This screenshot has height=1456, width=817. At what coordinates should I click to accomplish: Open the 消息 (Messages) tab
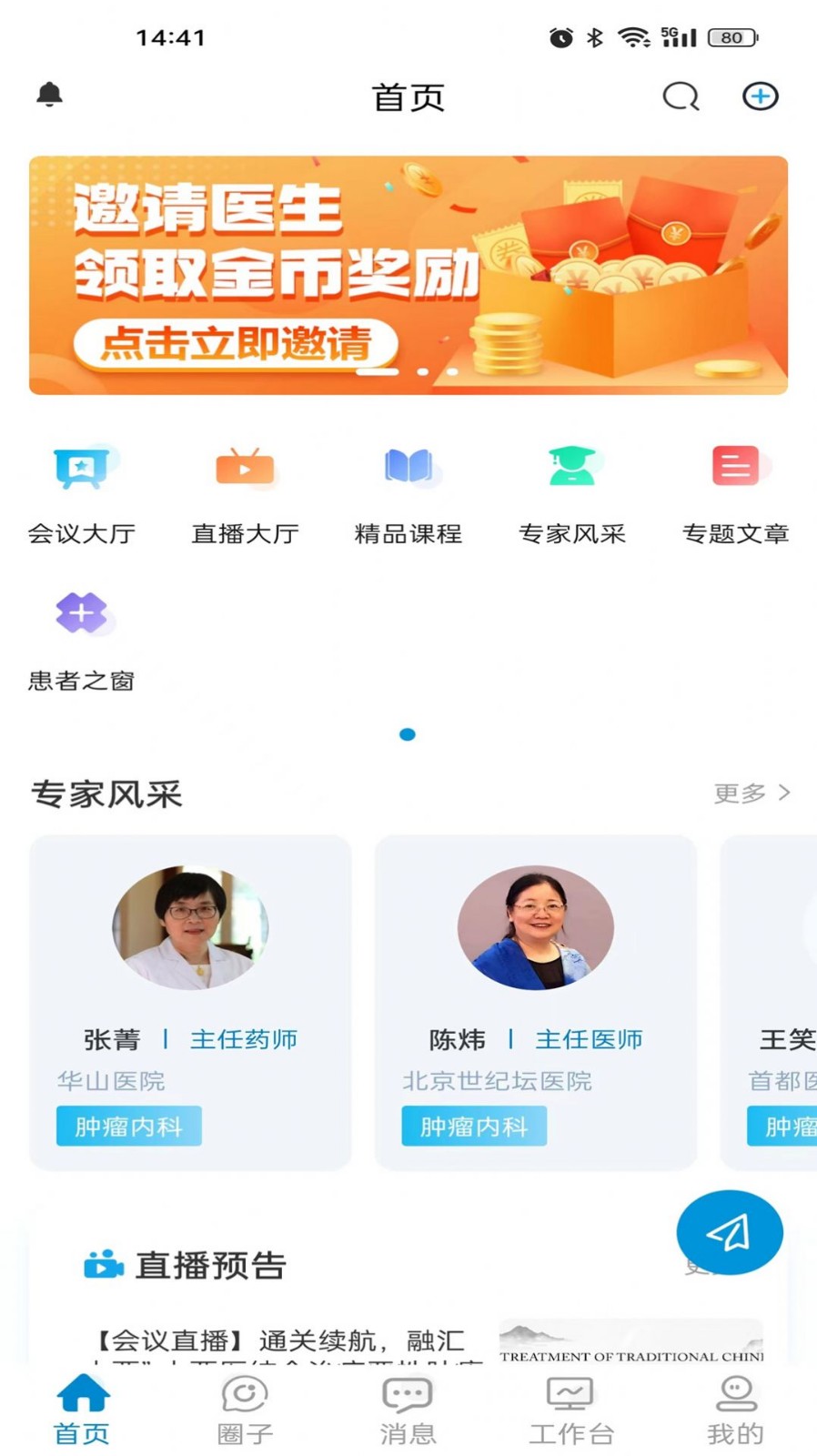(x=408, y=1406)
